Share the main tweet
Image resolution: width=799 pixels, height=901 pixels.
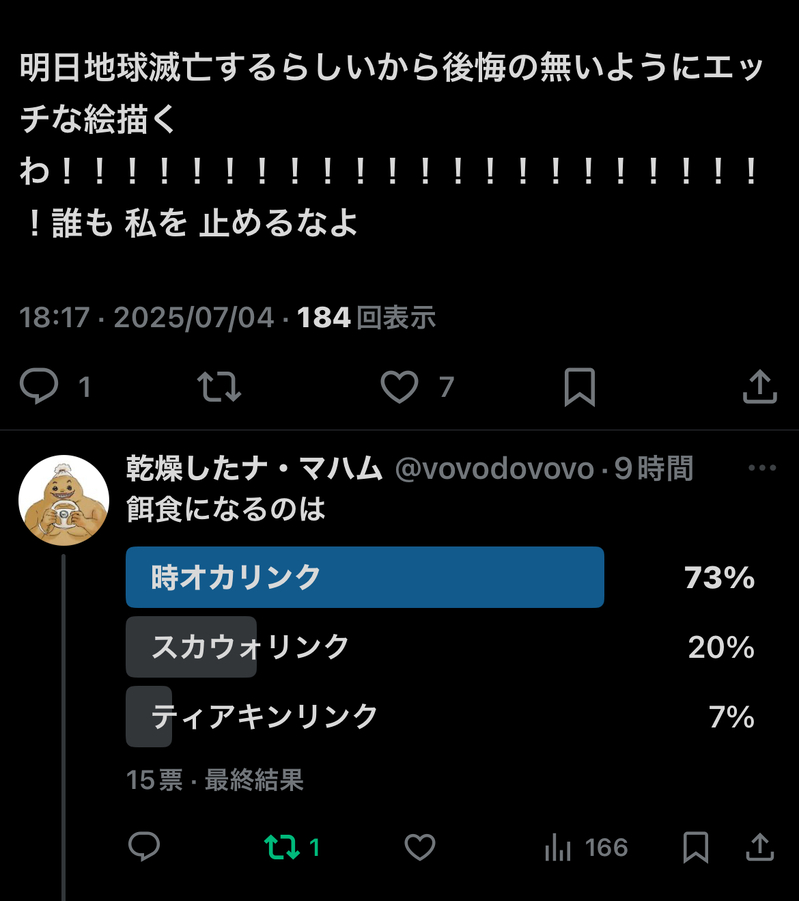click(x=760, y=387)
